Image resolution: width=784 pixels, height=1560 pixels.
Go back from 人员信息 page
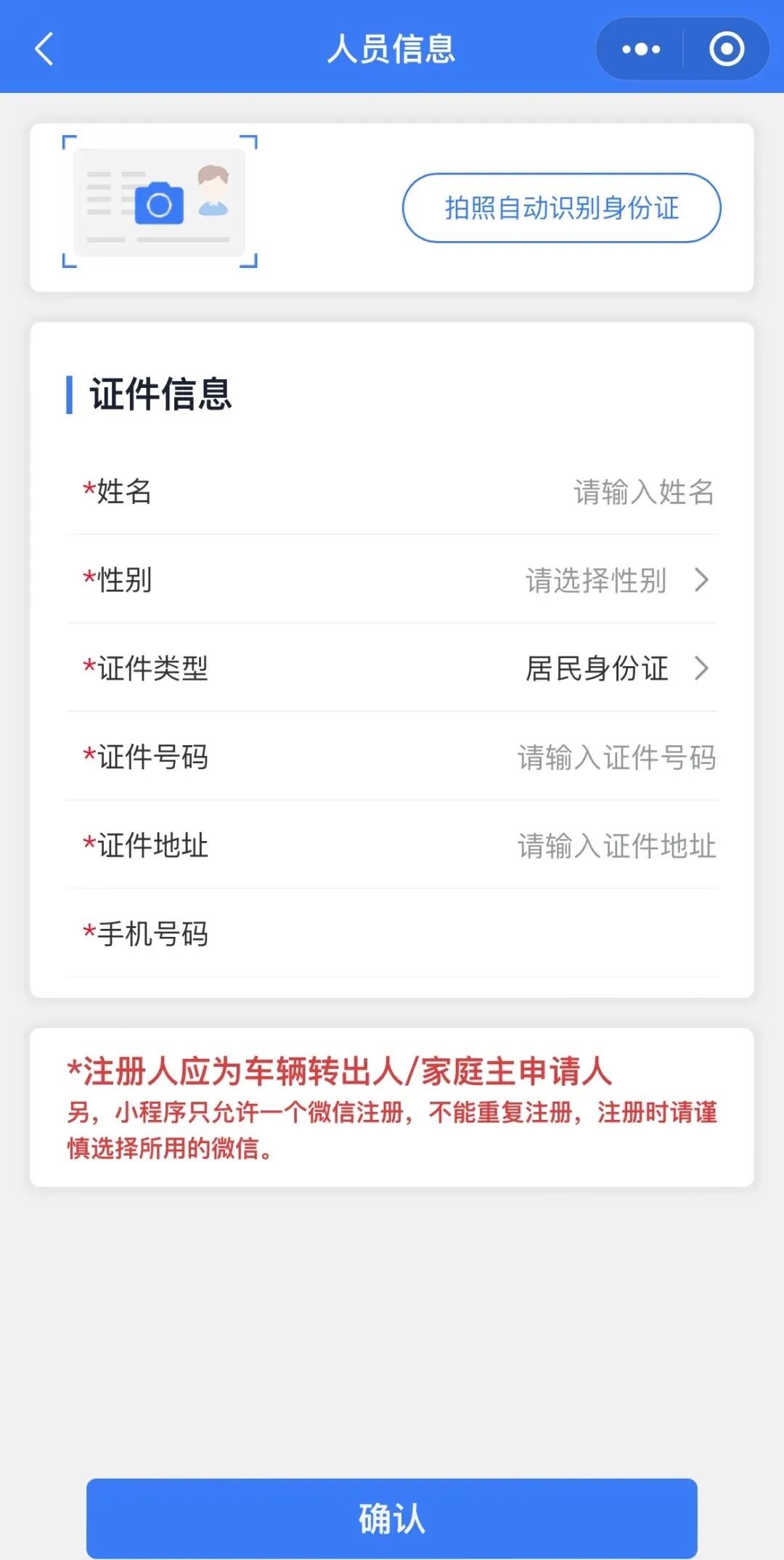[x=45, y=49]
